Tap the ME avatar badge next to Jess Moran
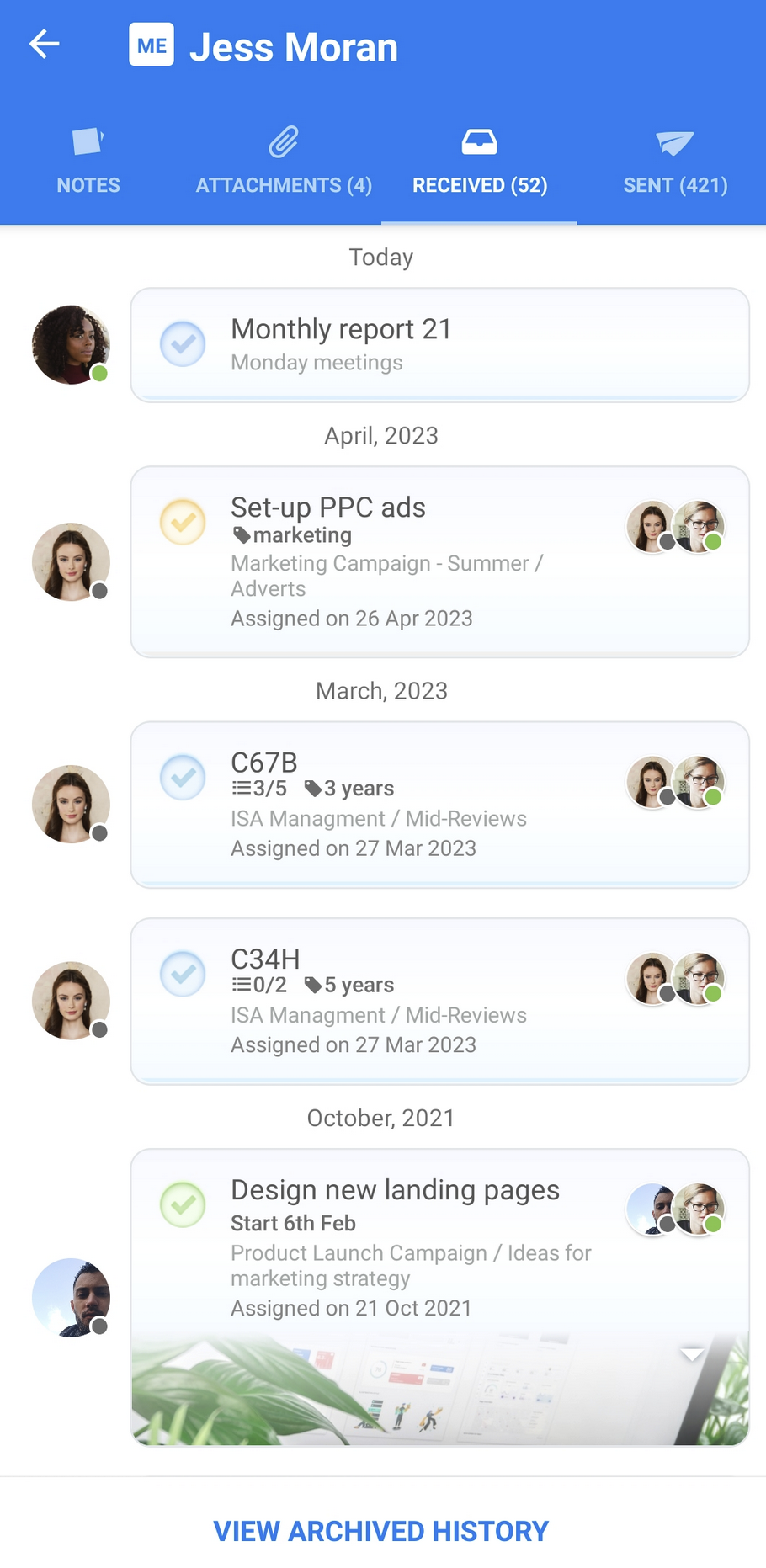766x1568 pixels. 151,45
